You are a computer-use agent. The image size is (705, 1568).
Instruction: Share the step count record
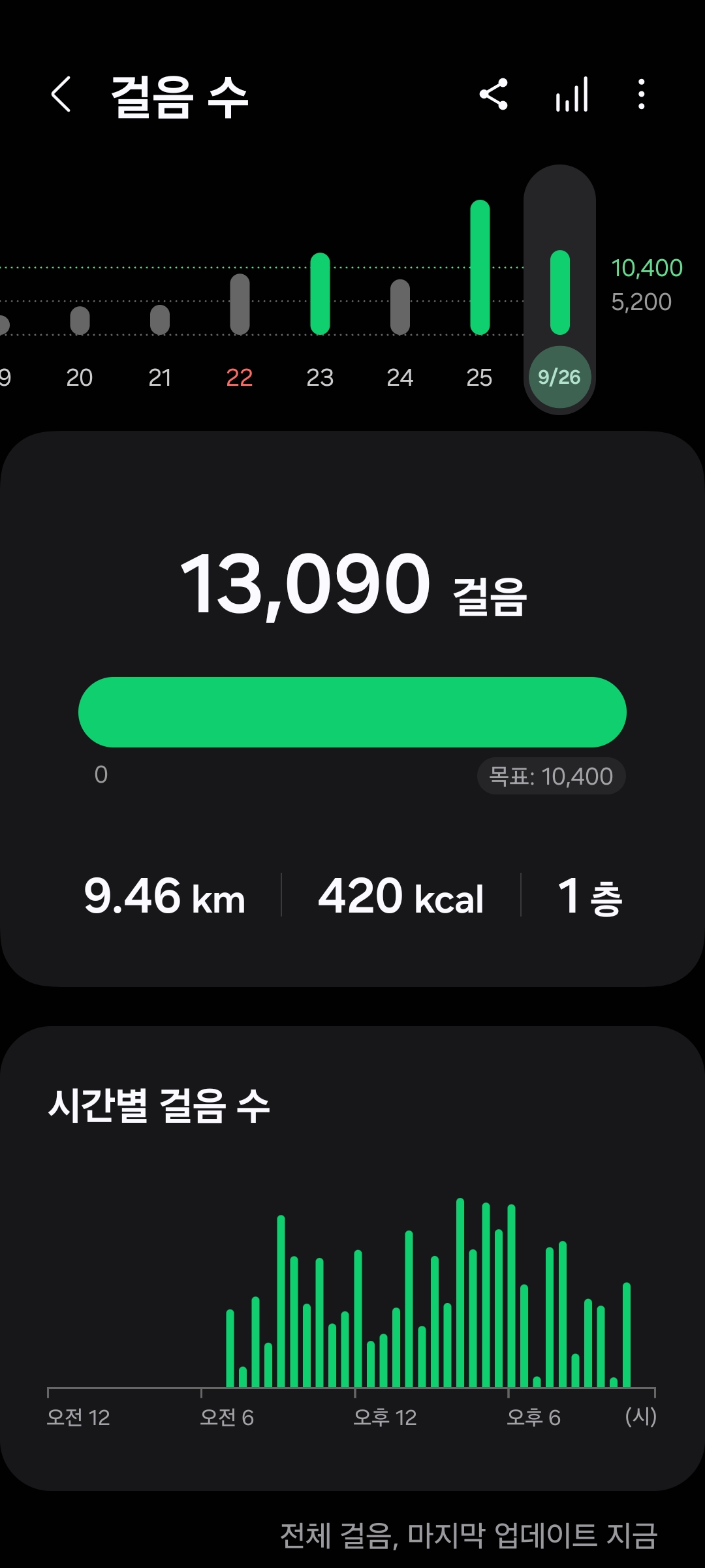(493, 95)
